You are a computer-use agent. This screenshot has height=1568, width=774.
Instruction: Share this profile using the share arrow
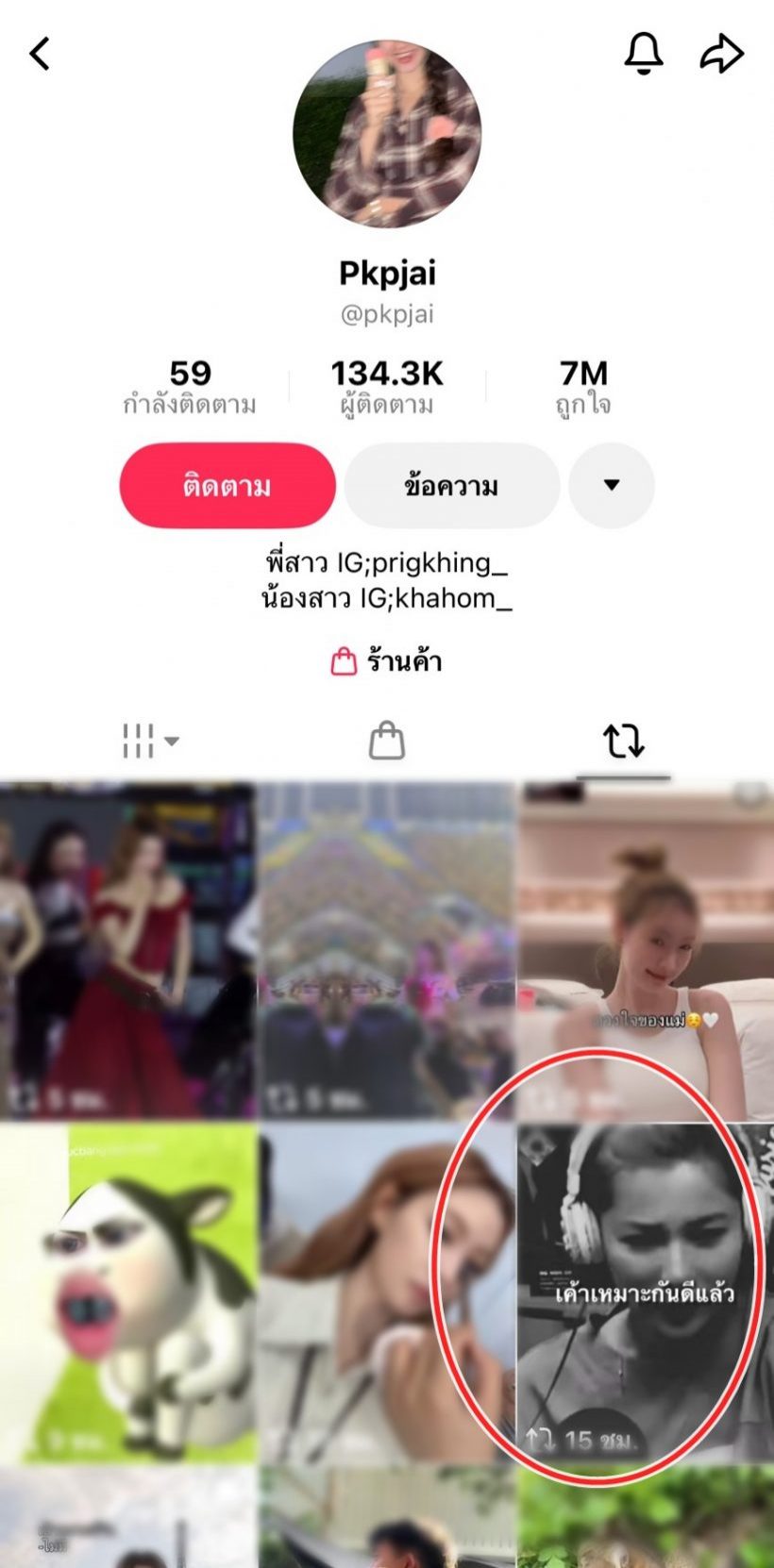pyautogui.click(x=722, y=54)
